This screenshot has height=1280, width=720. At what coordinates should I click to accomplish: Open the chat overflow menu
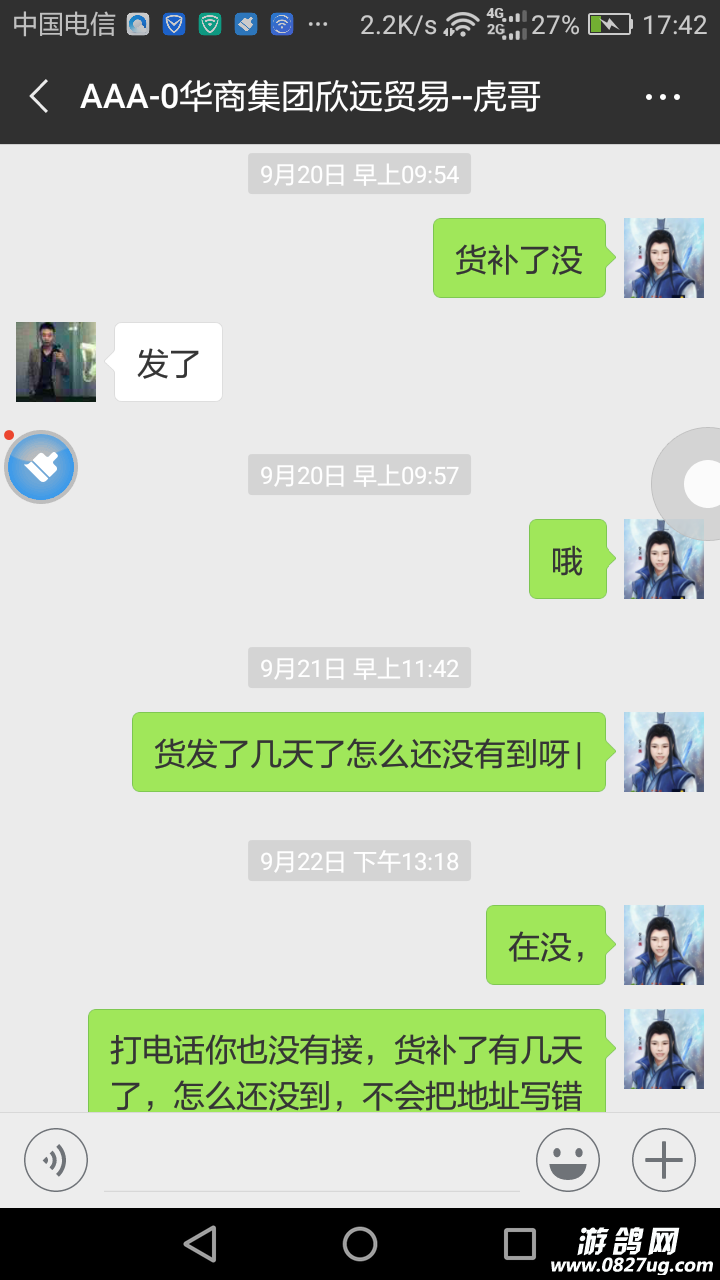(x=662, y=97)
